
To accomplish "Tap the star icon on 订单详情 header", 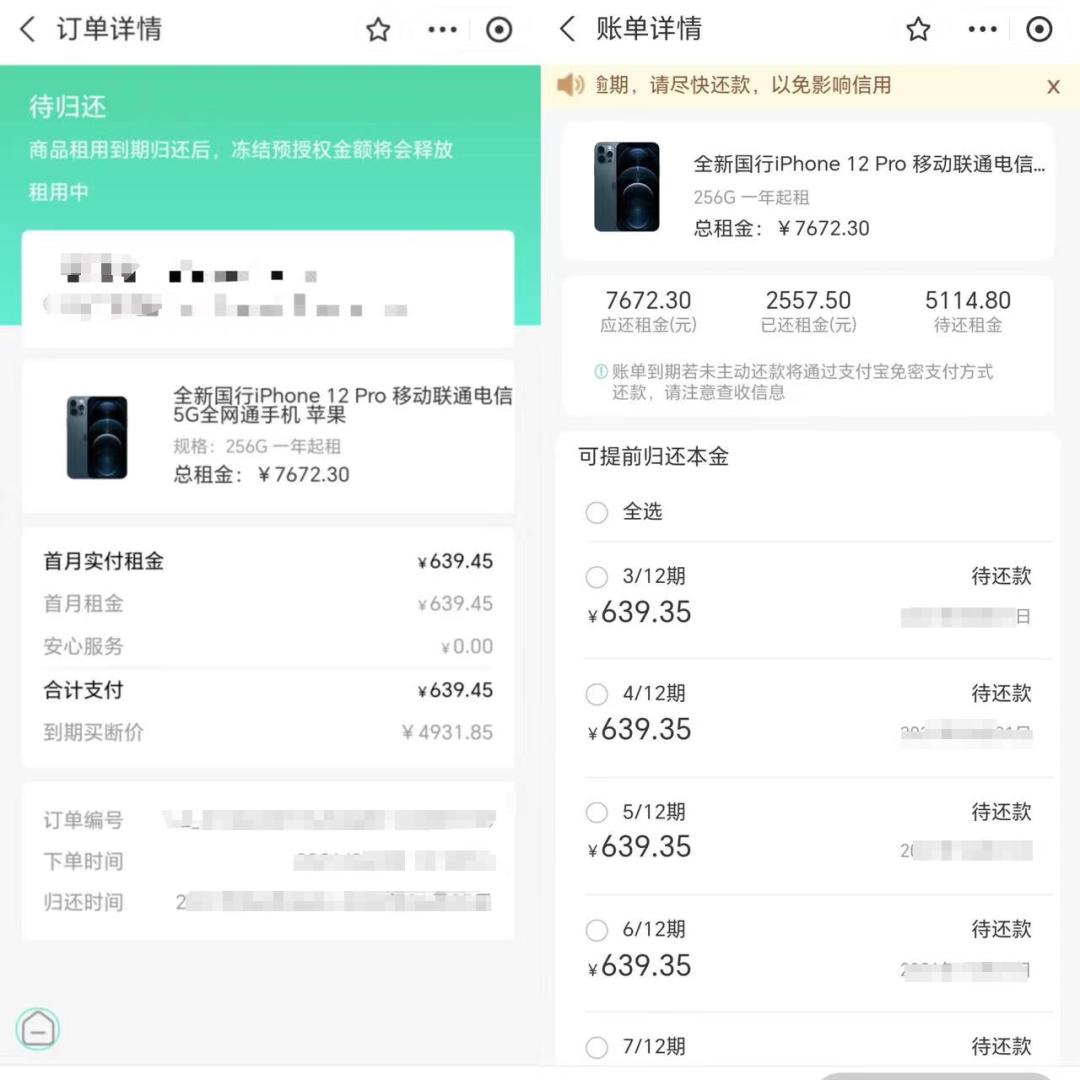I will click(378, 30).
